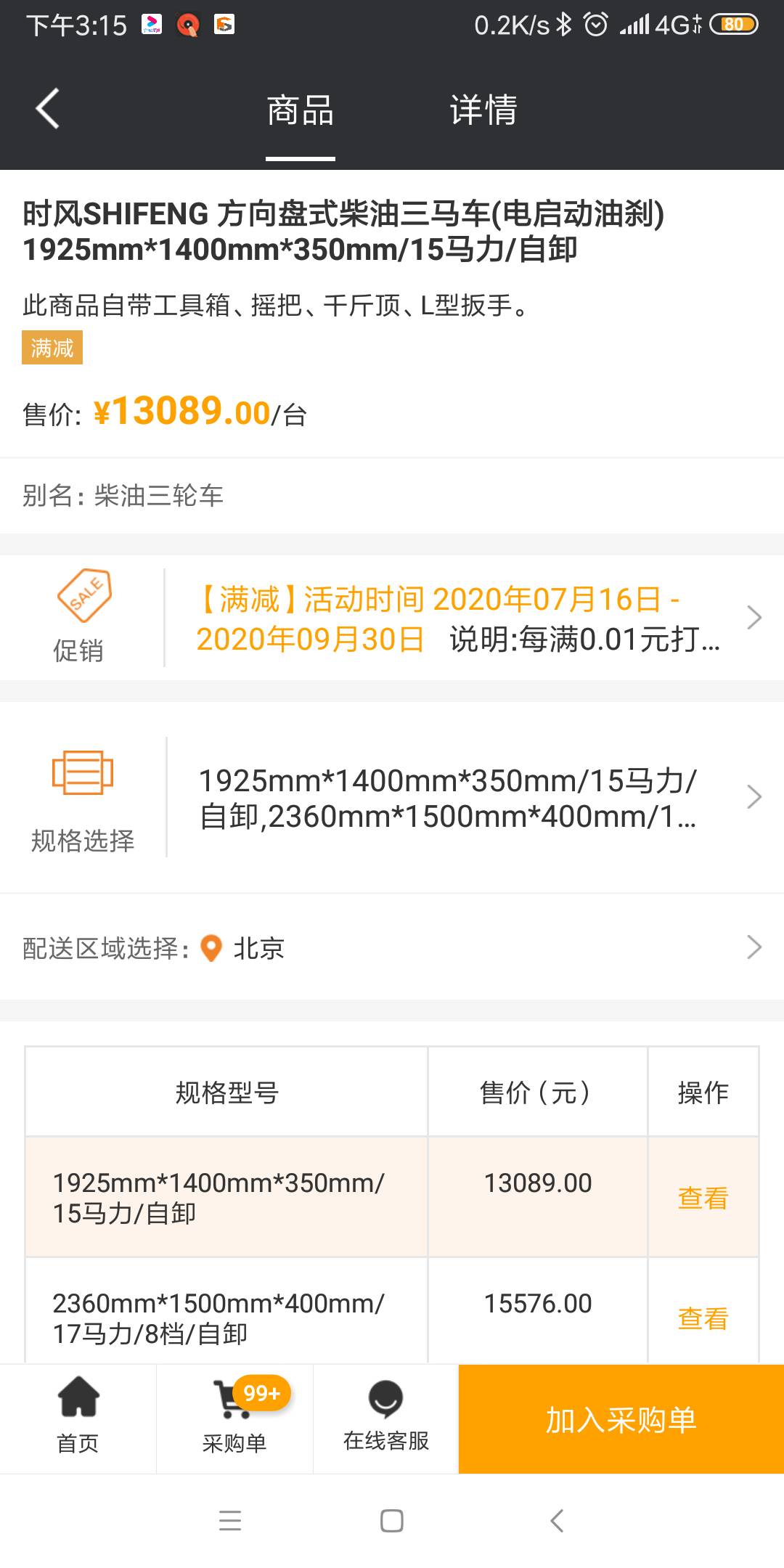Open the 规格选择 specification picker
This screenshot has height=1568, width=784.
[392, 797]
